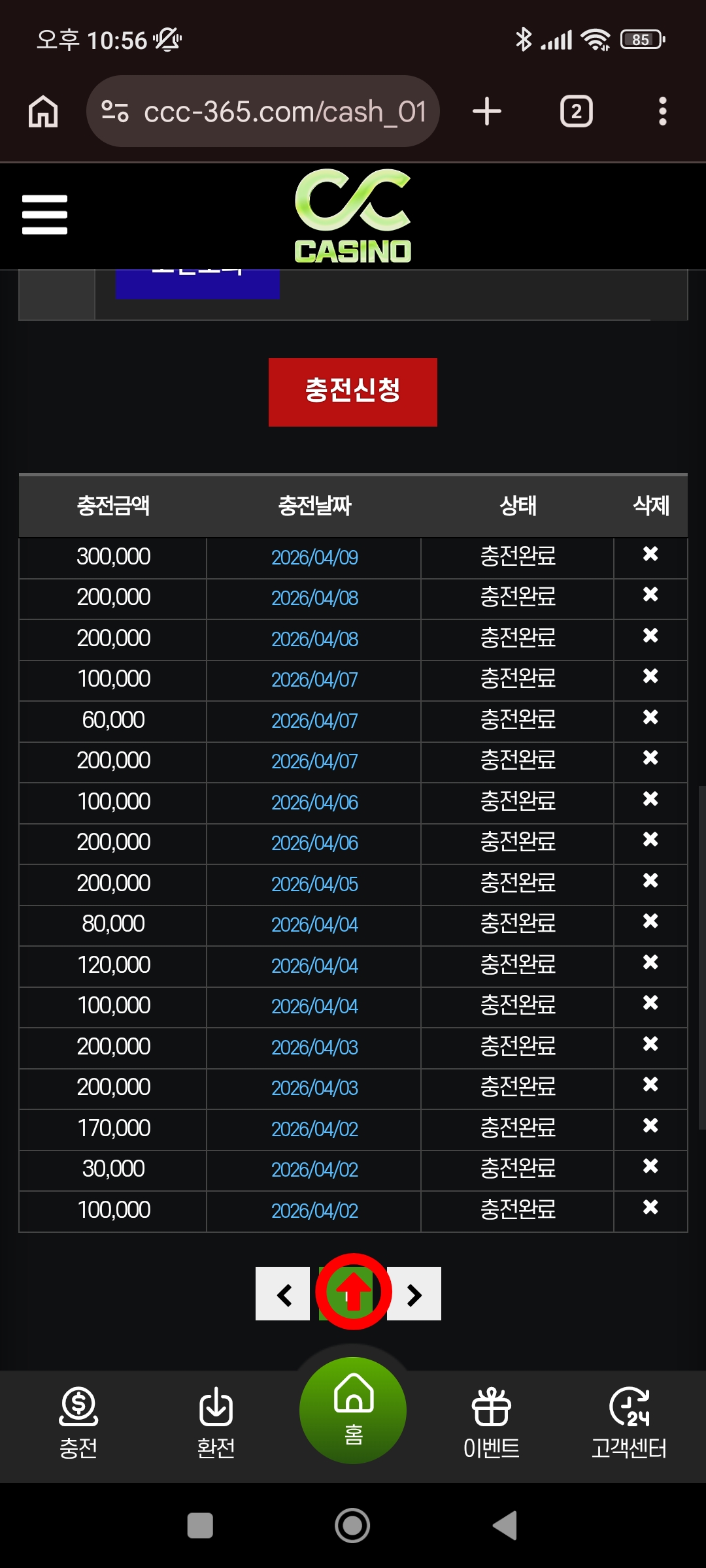Open a new browser tab
The height and width of the screenshot is (1568, 706).
tap(487, 111)
